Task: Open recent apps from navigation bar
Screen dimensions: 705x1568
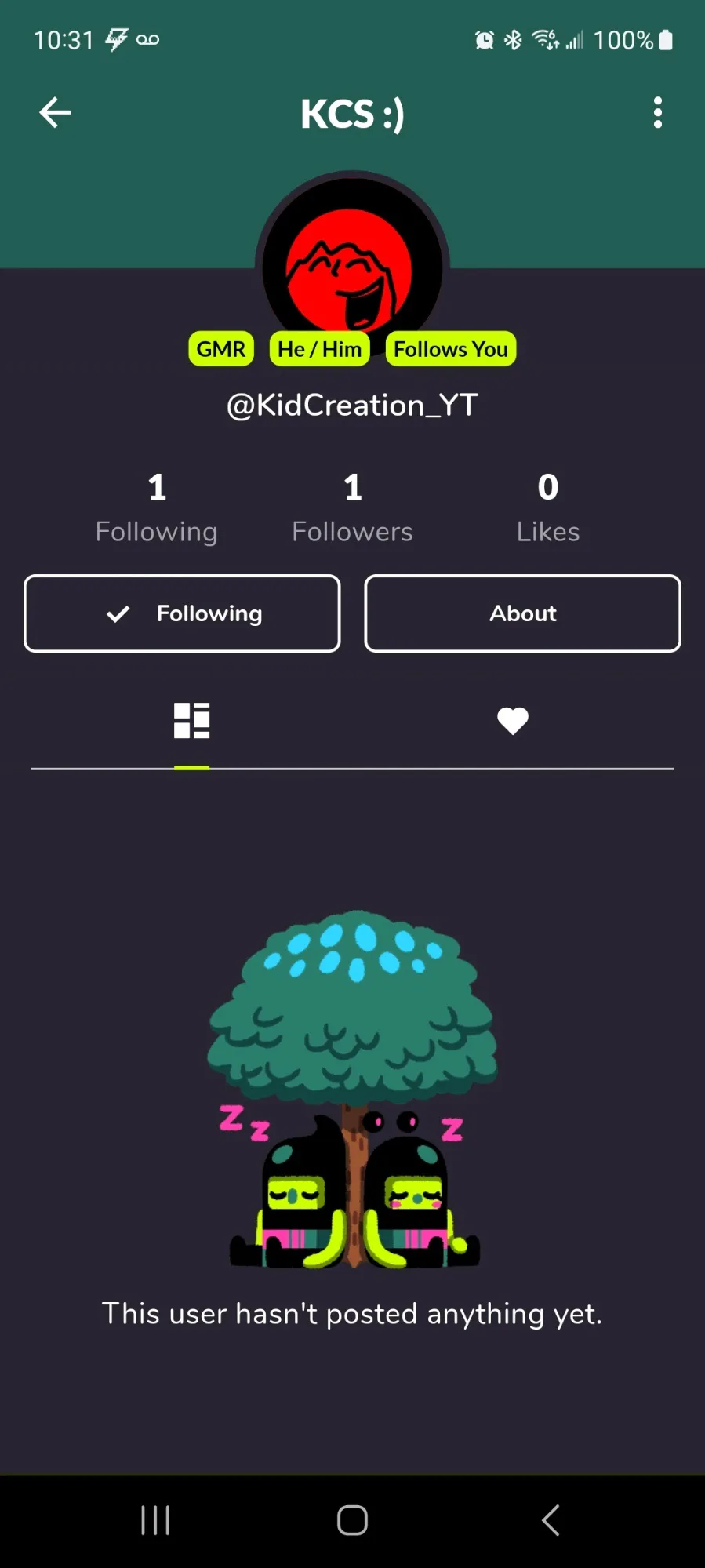Action: click(x=155, y=1520)
